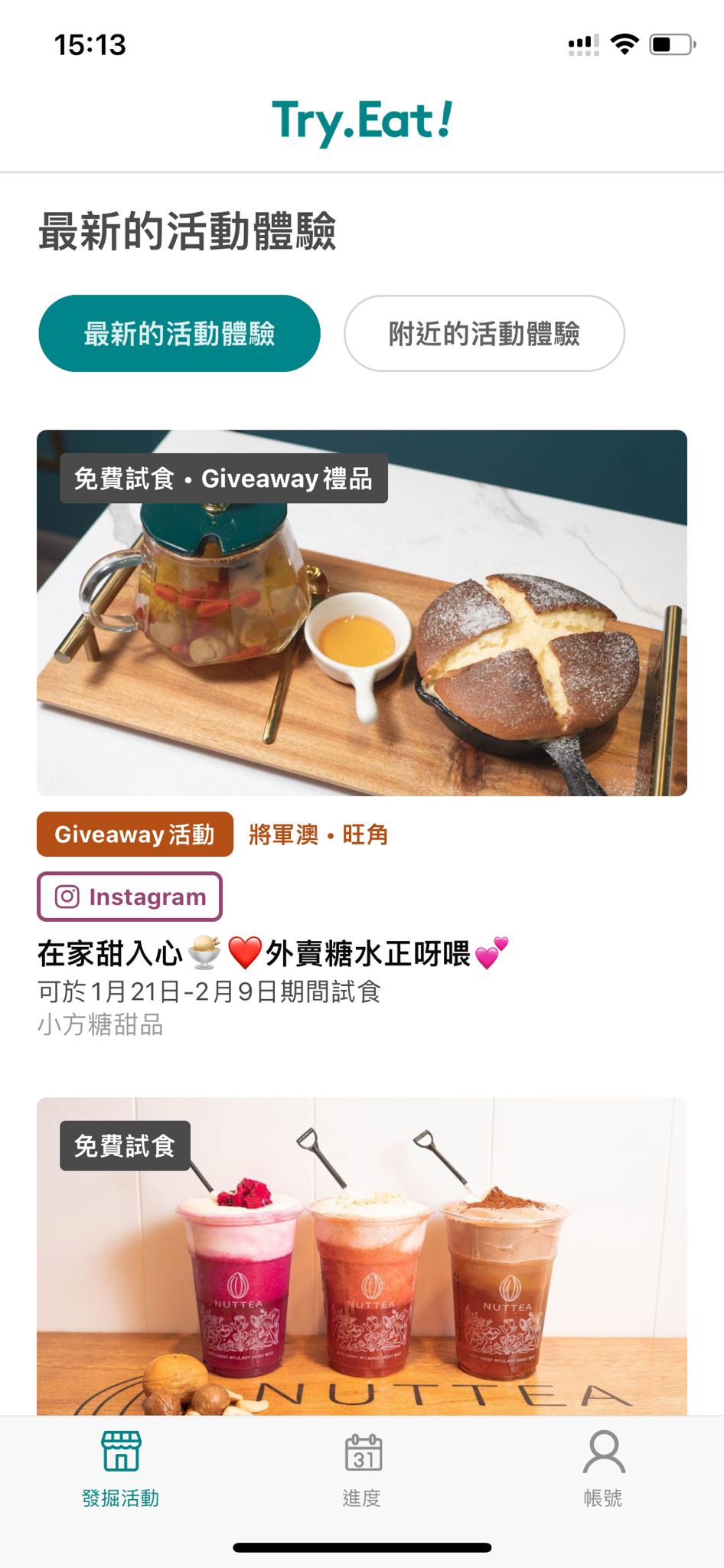Screen dimensions: 724x1568
Task: Switch to 附近的活動體驗 filter
Action: pyautogui.click(x=484, y=334)
